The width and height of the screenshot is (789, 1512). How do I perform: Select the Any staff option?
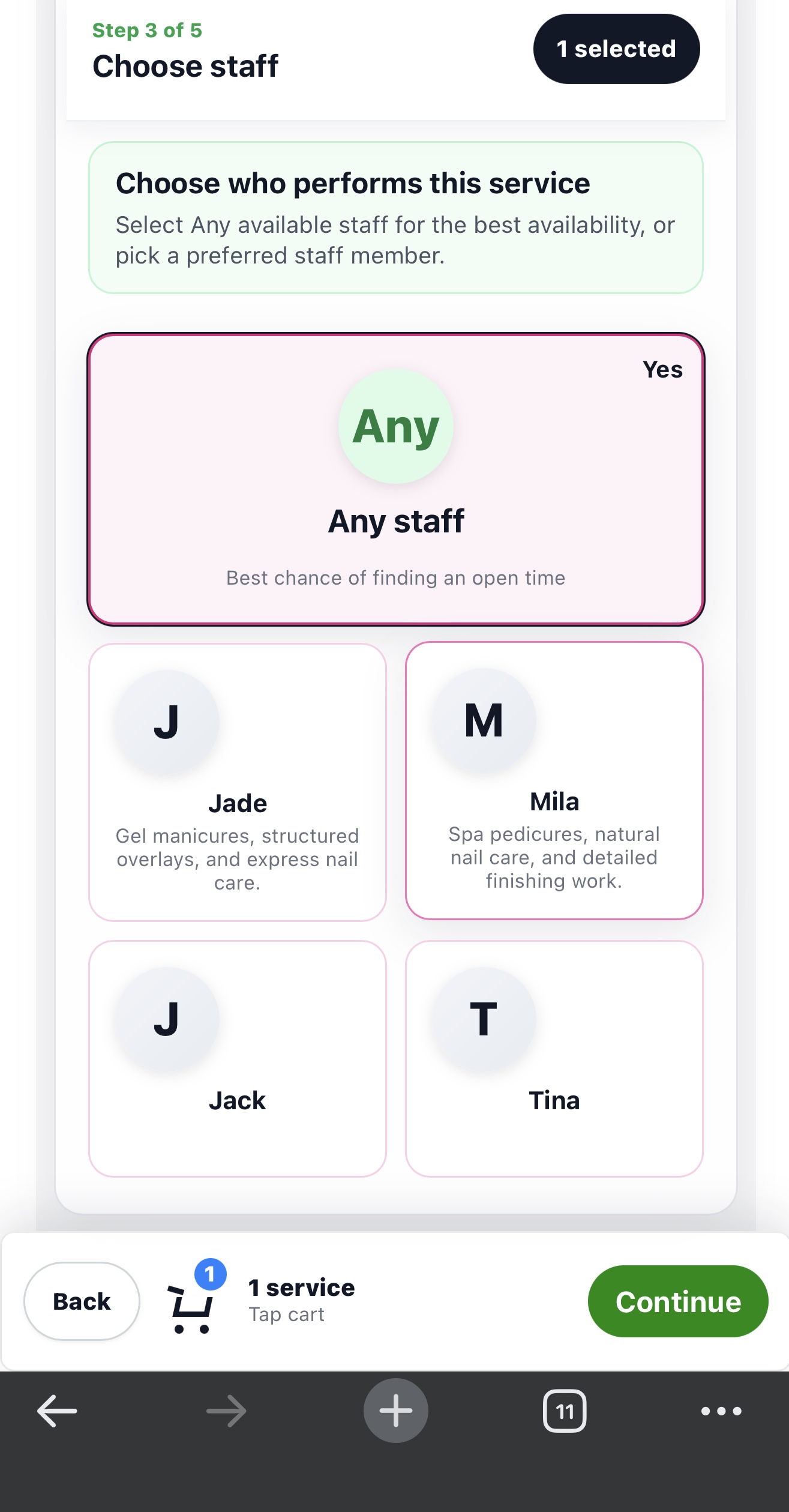click(x=395, y=479)
